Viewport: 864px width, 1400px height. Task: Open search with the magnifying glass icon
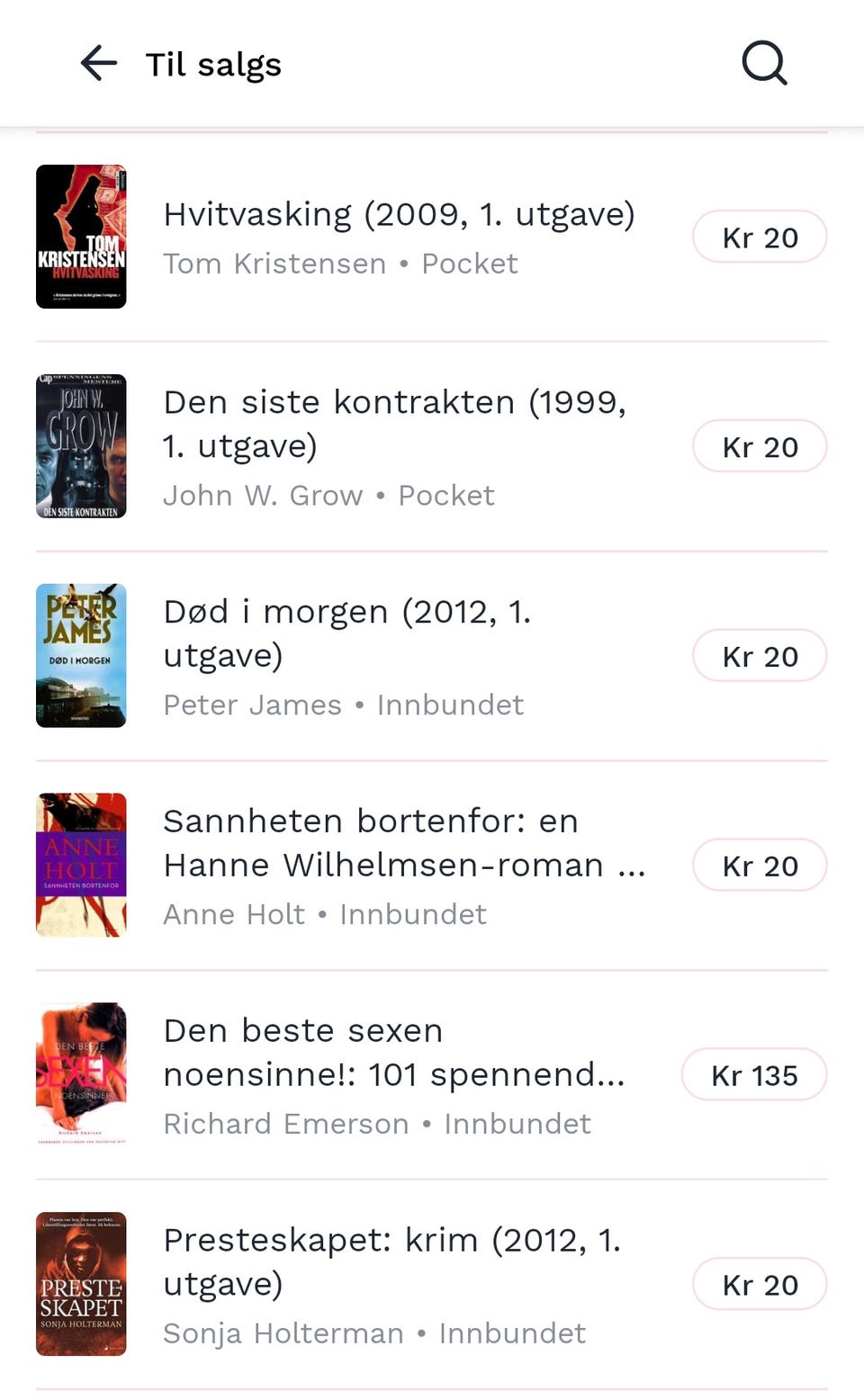(x=762, y=62)
